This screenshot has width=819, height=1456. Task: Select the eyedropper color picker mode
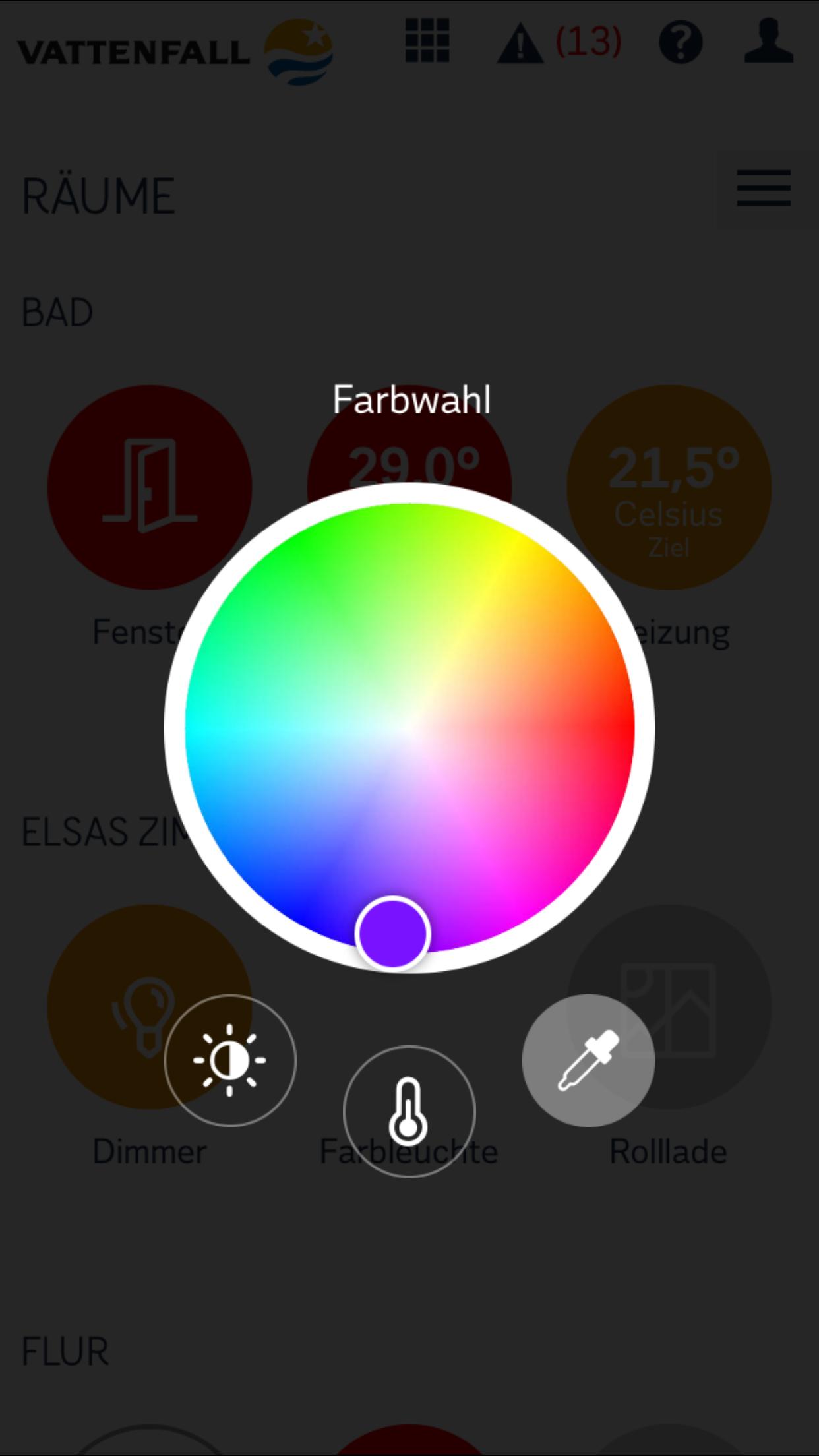pyautogui.click(x=588, y=1060)
